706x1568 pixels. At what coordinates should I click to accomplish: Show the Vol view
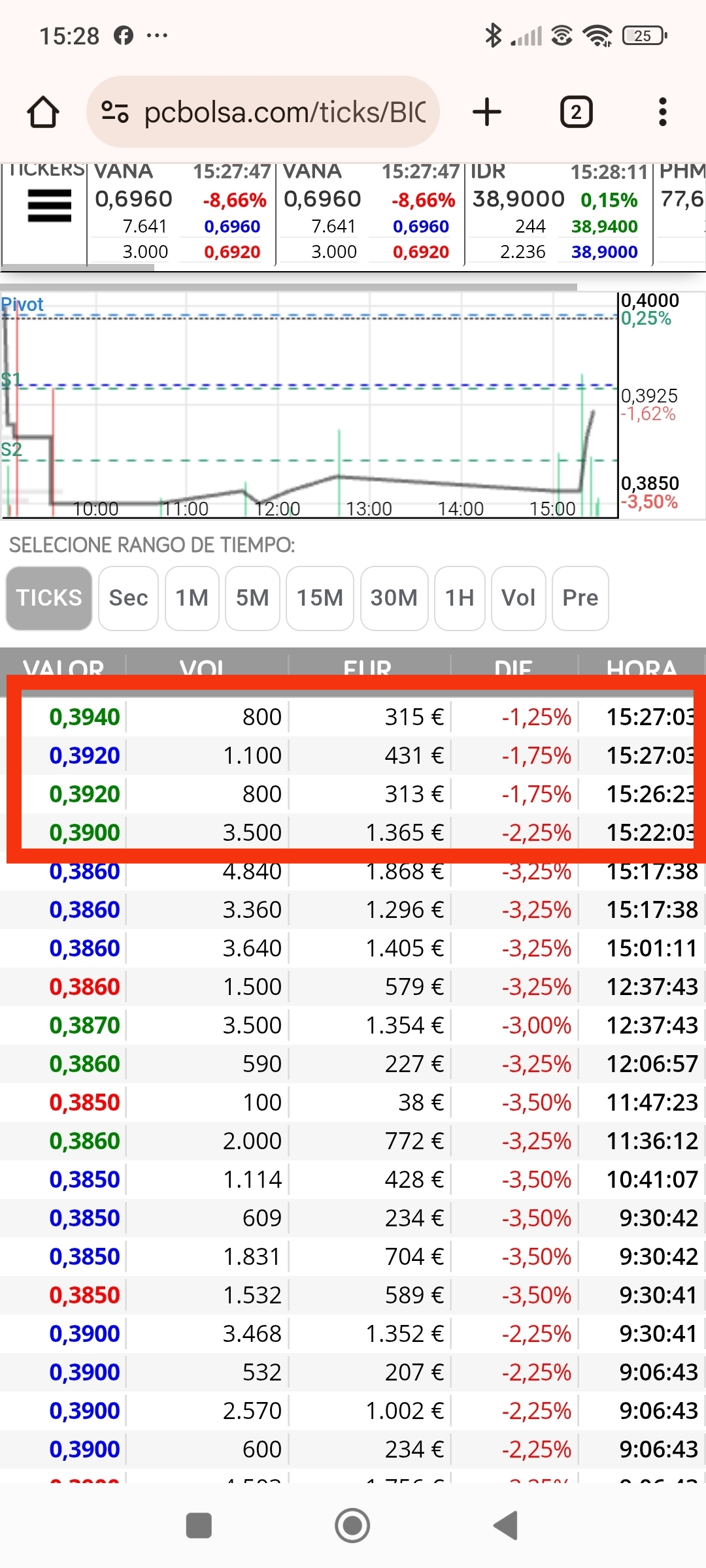pyautogui.click(x=518, y=598)
